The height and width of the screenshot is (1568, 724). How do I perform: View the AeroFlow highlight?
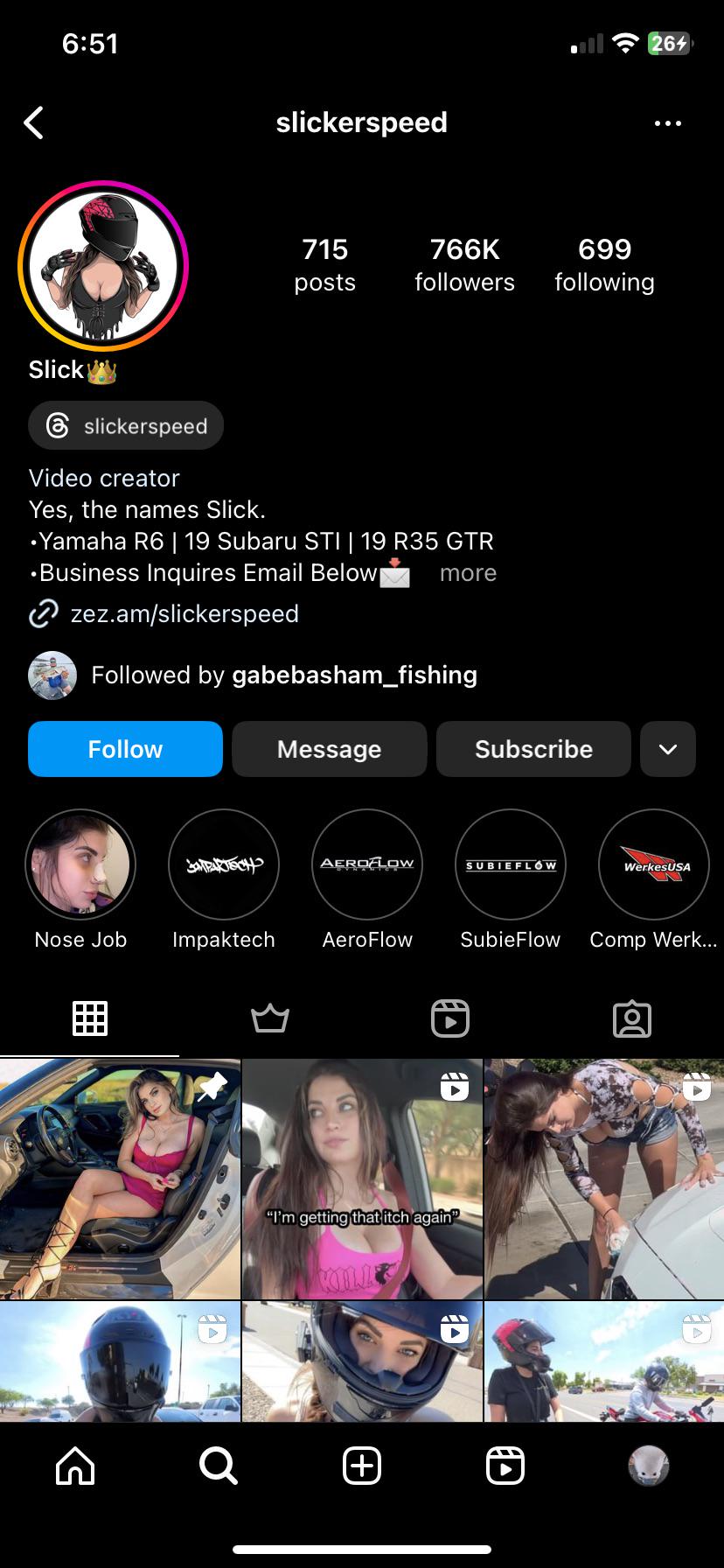[367, 864]
